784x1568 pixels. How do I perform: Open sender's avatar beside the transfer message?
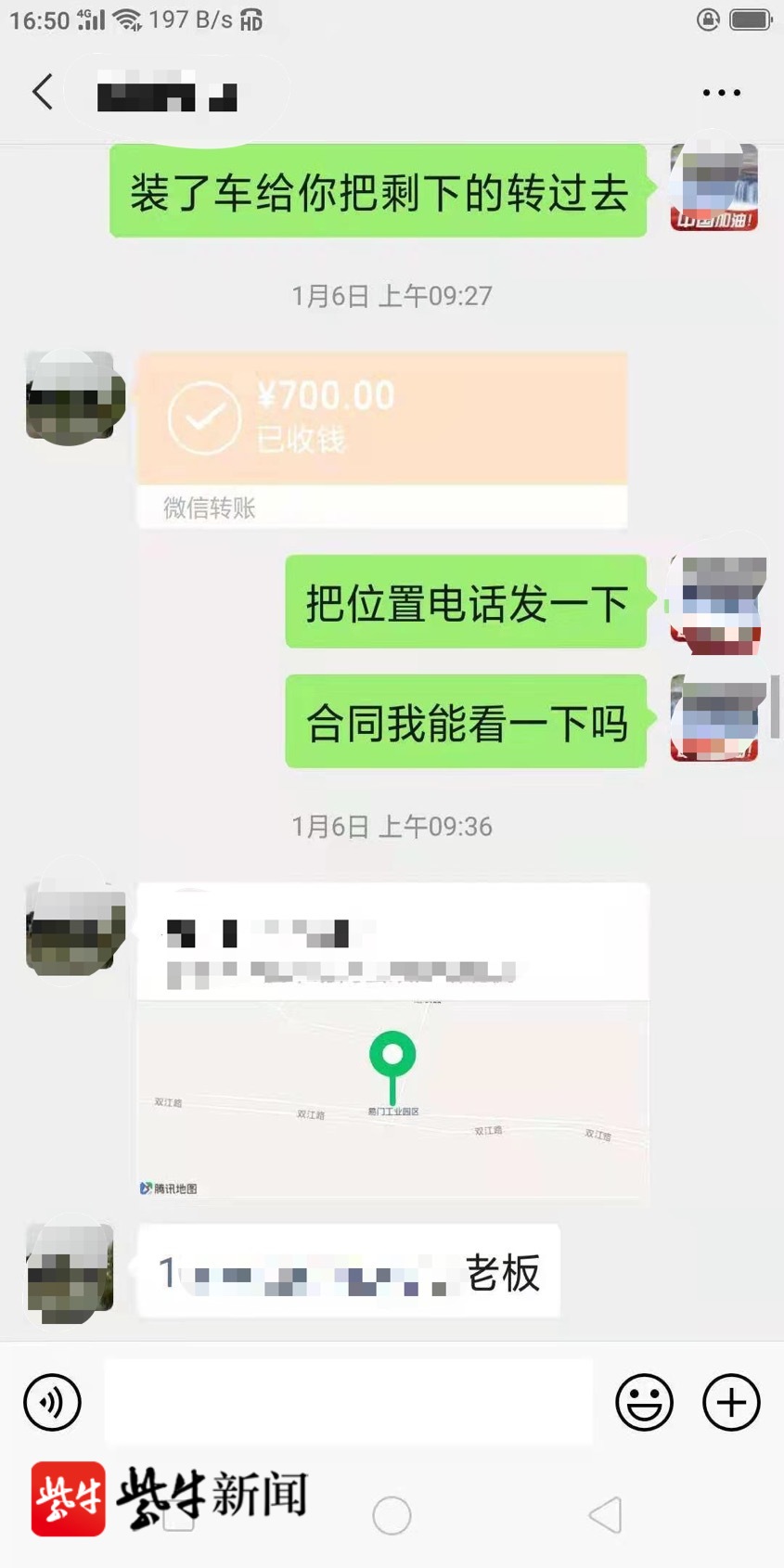(x=74, y=397)
